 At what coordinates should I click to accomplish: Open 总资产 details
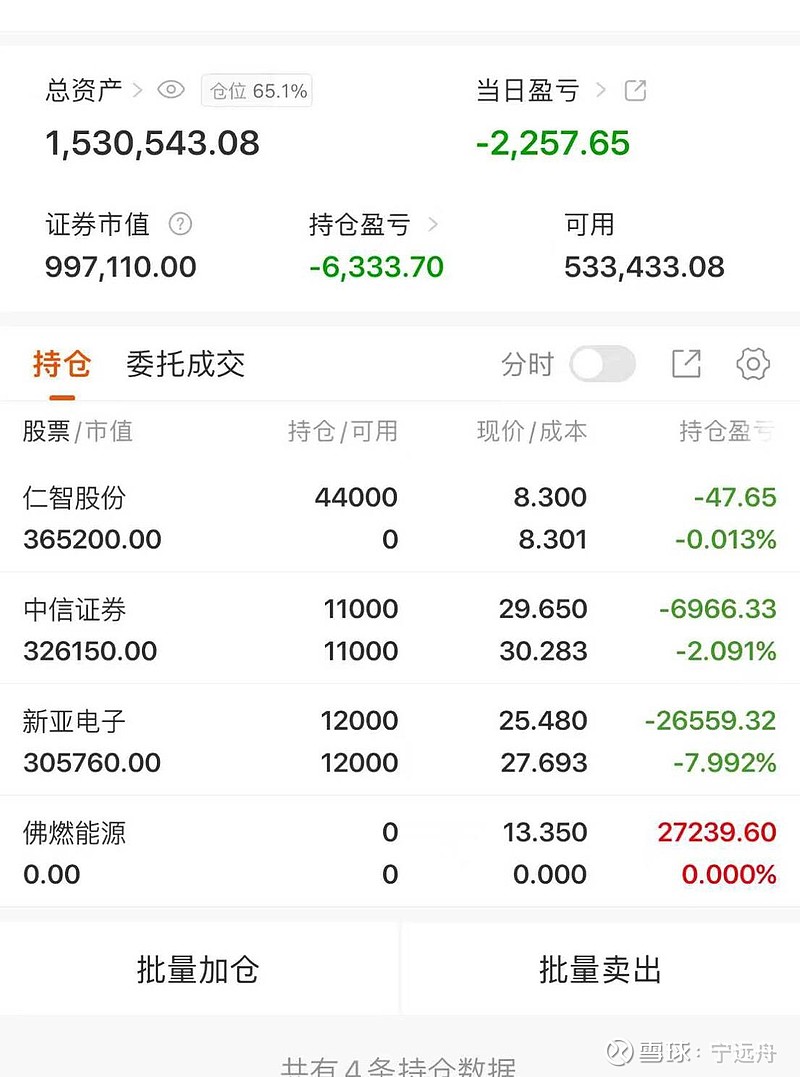[94, 90]
